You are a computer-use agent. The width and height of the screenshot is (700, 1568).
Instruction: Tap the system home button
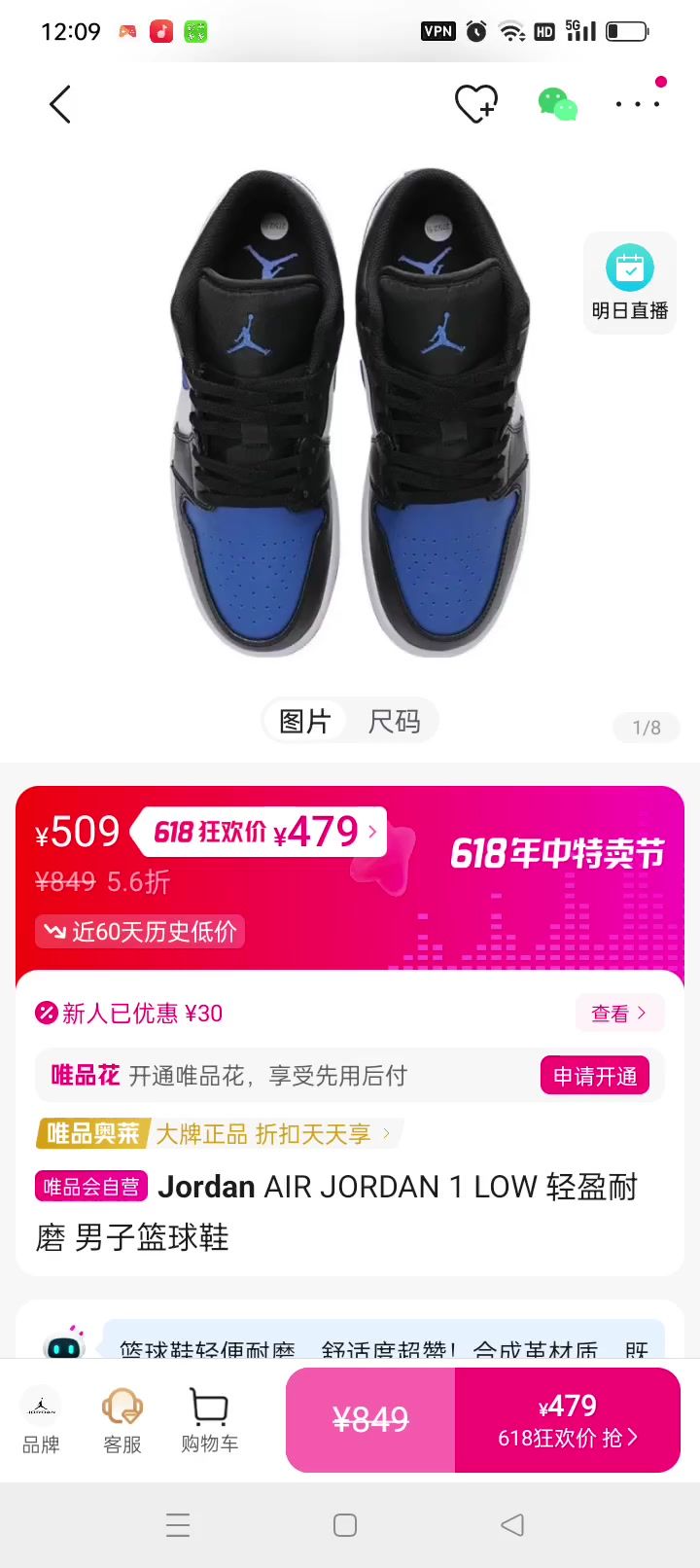pyautogui.click(x=345, y=1524)
